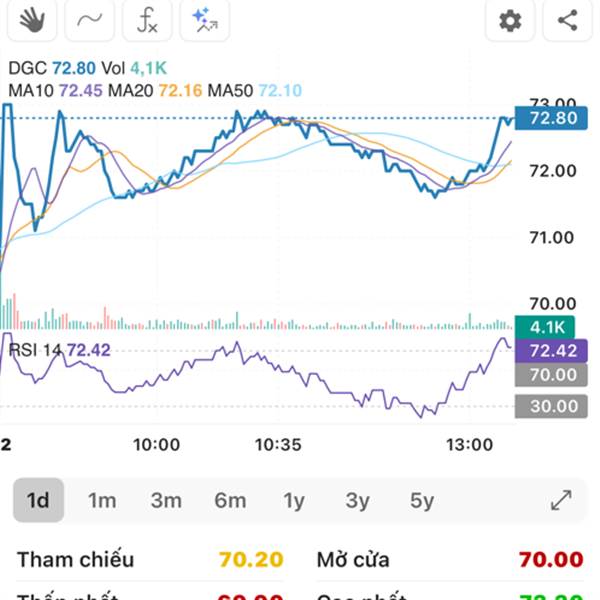Viewport: 600px width, 600px height.
Task: Switch to the 5y time range
Action: pyautogui.click(x=421, y=500)
